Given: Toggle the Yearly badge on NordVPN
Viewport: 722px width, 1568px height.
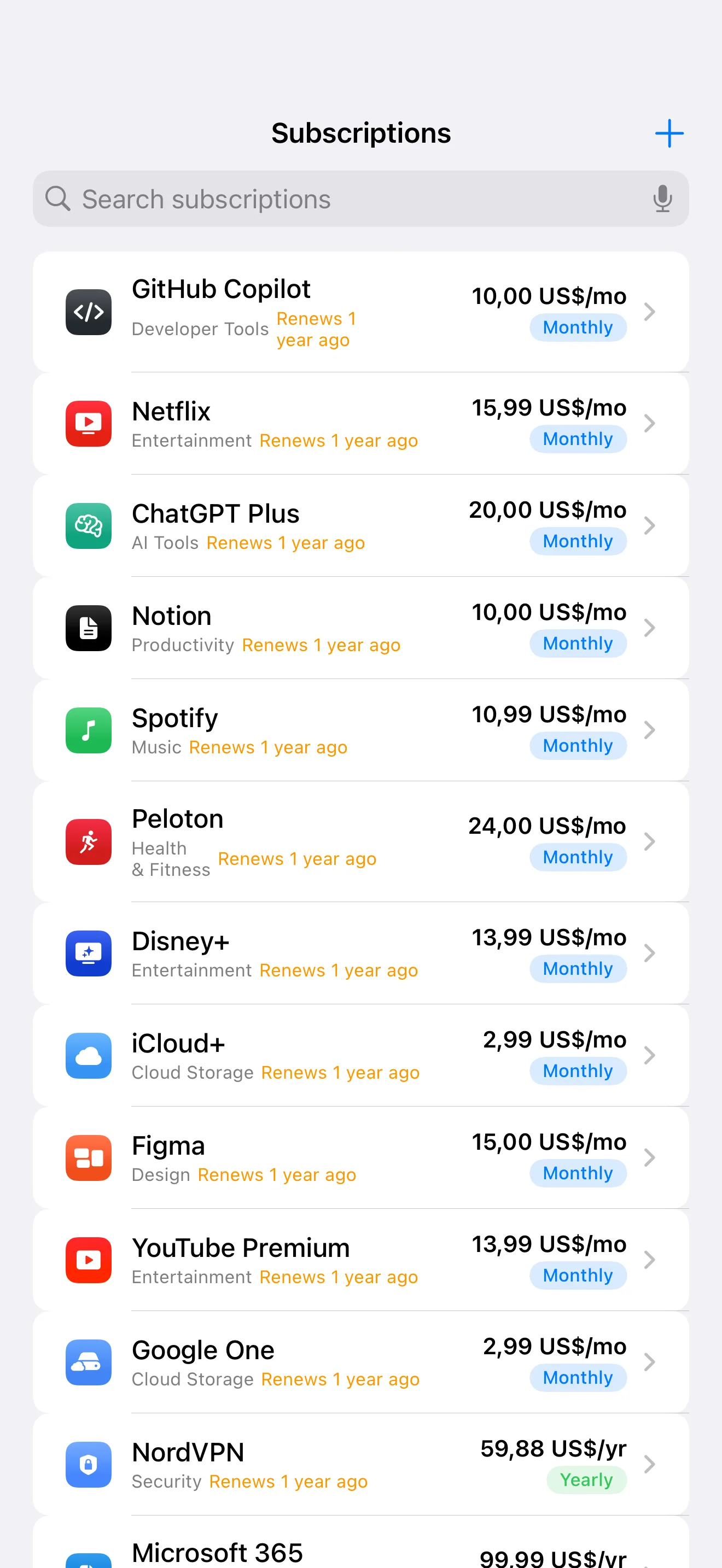Looking at the screenshot, I should (586, 1480).
